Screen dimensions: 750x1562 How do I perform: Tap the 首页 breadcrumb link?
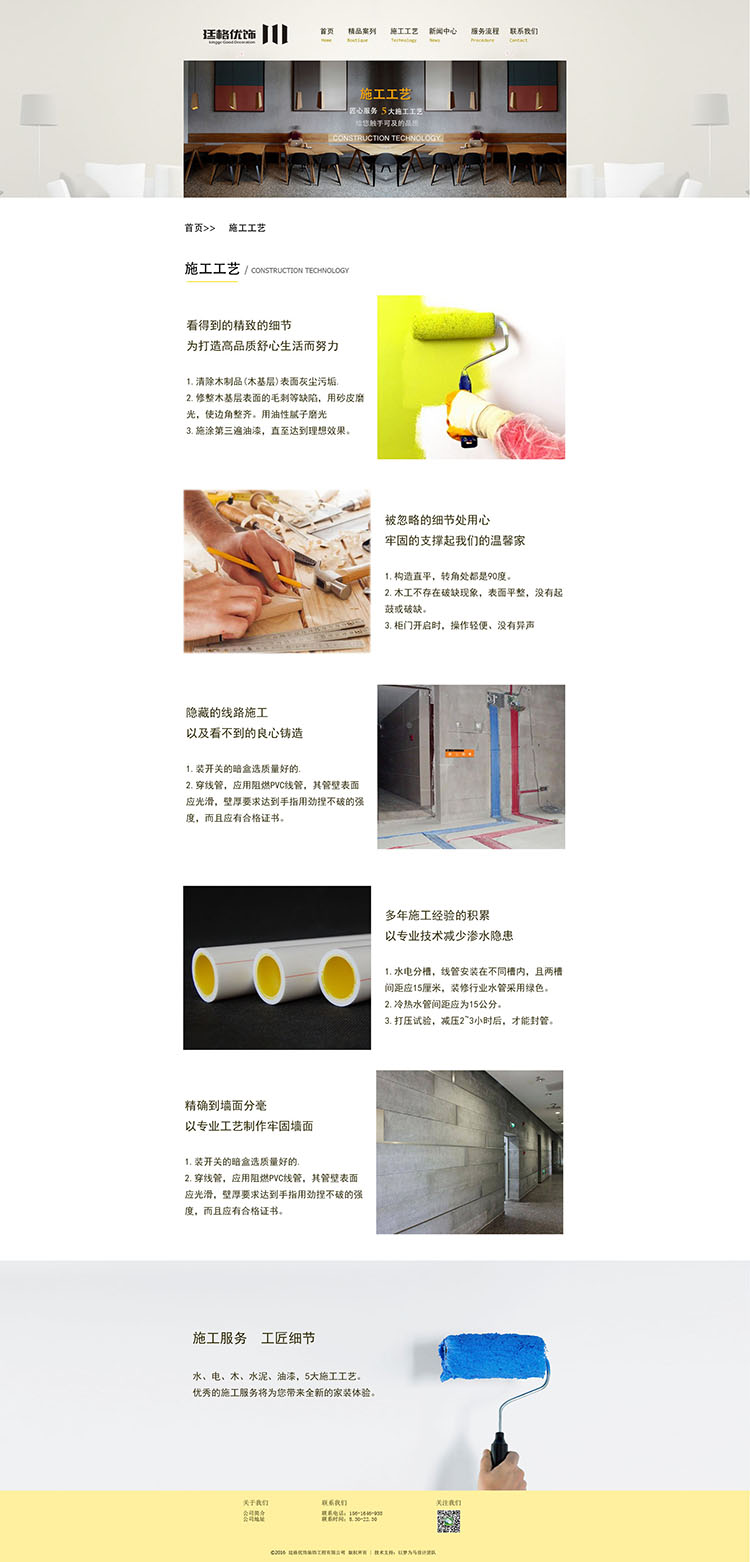tap(194, 228)
